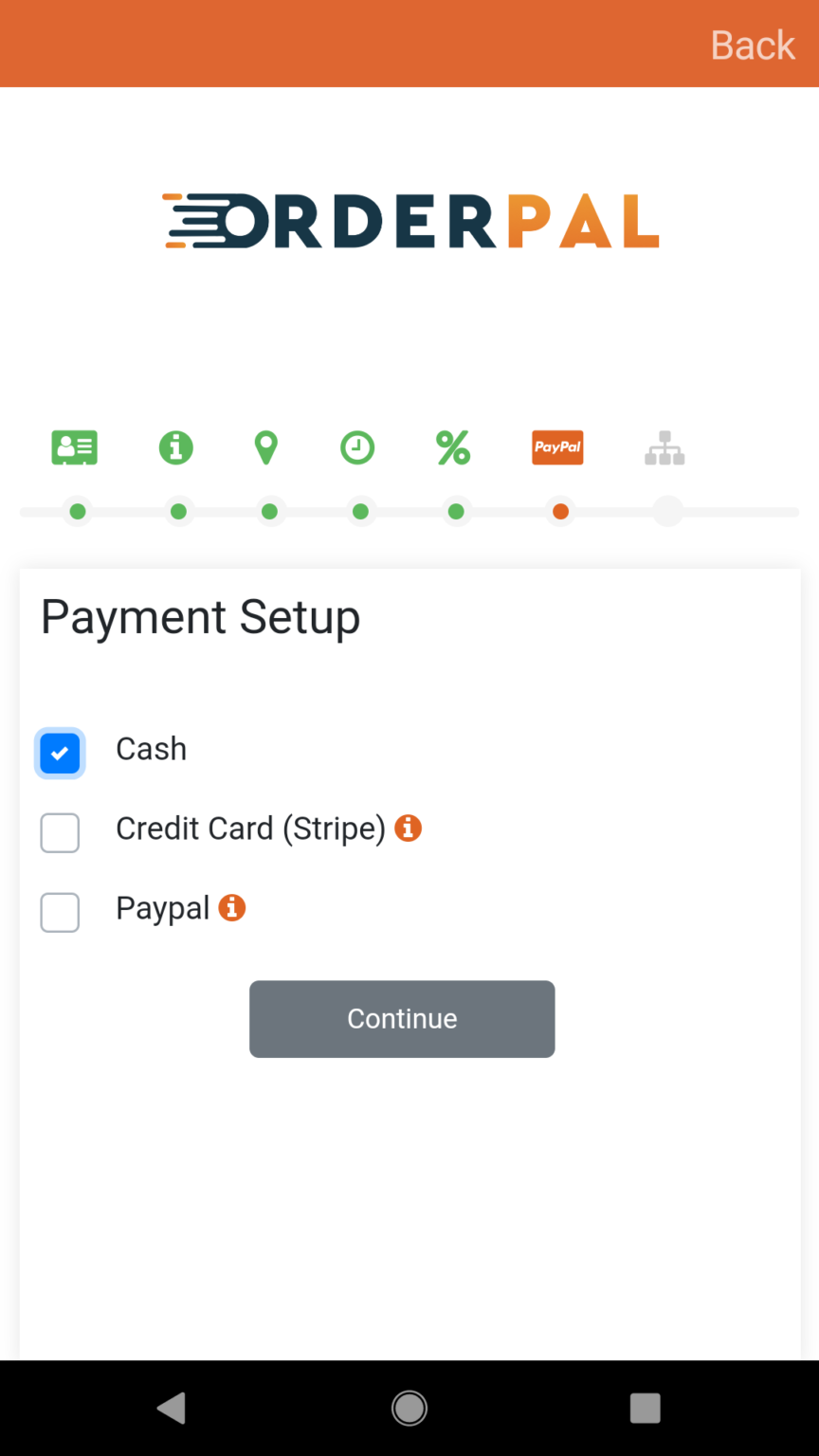The width and height of the screenshot is (819, 1456).
Task: Select the PayPal payment step icon
Action: 557,447
